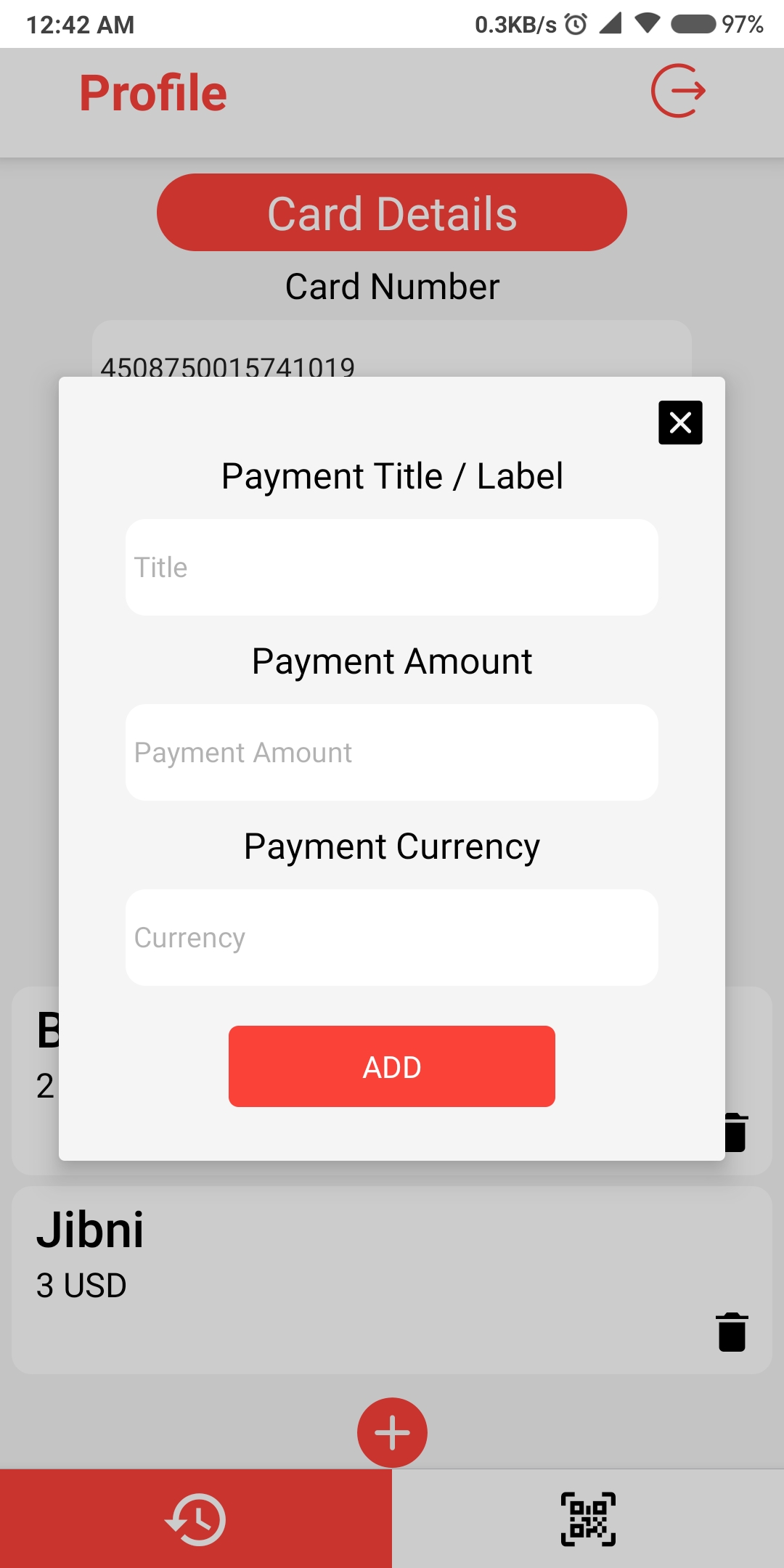Focus the Payment Amount field

pos(392,752)
